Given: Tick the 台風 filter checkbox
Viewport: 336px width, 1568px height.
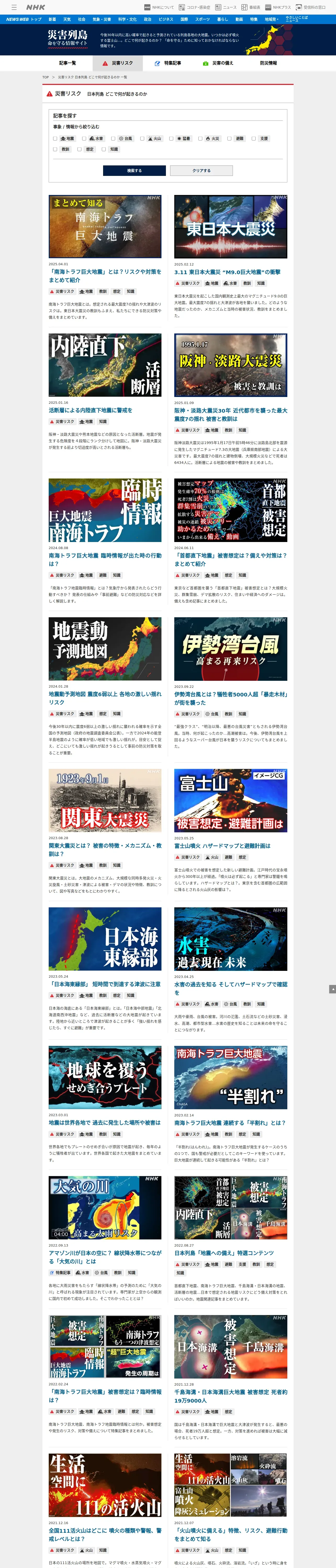Looking at the screenshot, I should (x=113, y=139).
